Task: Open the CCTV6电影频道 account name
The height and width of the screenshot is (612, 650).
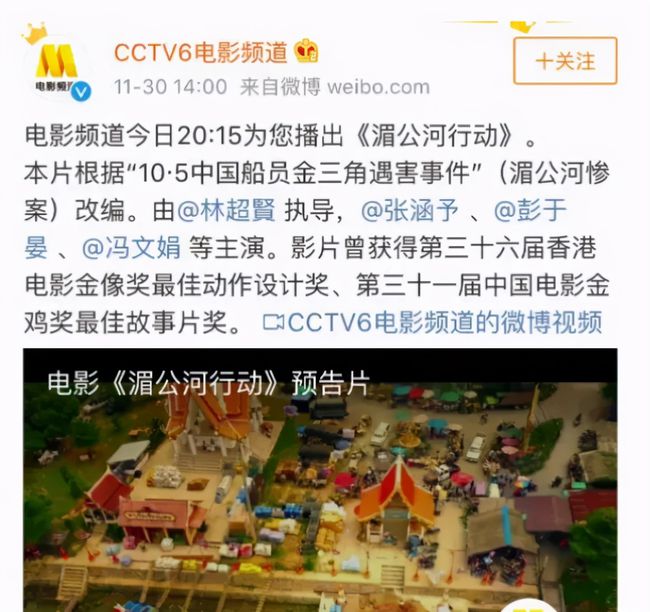Action: point(201,51)
